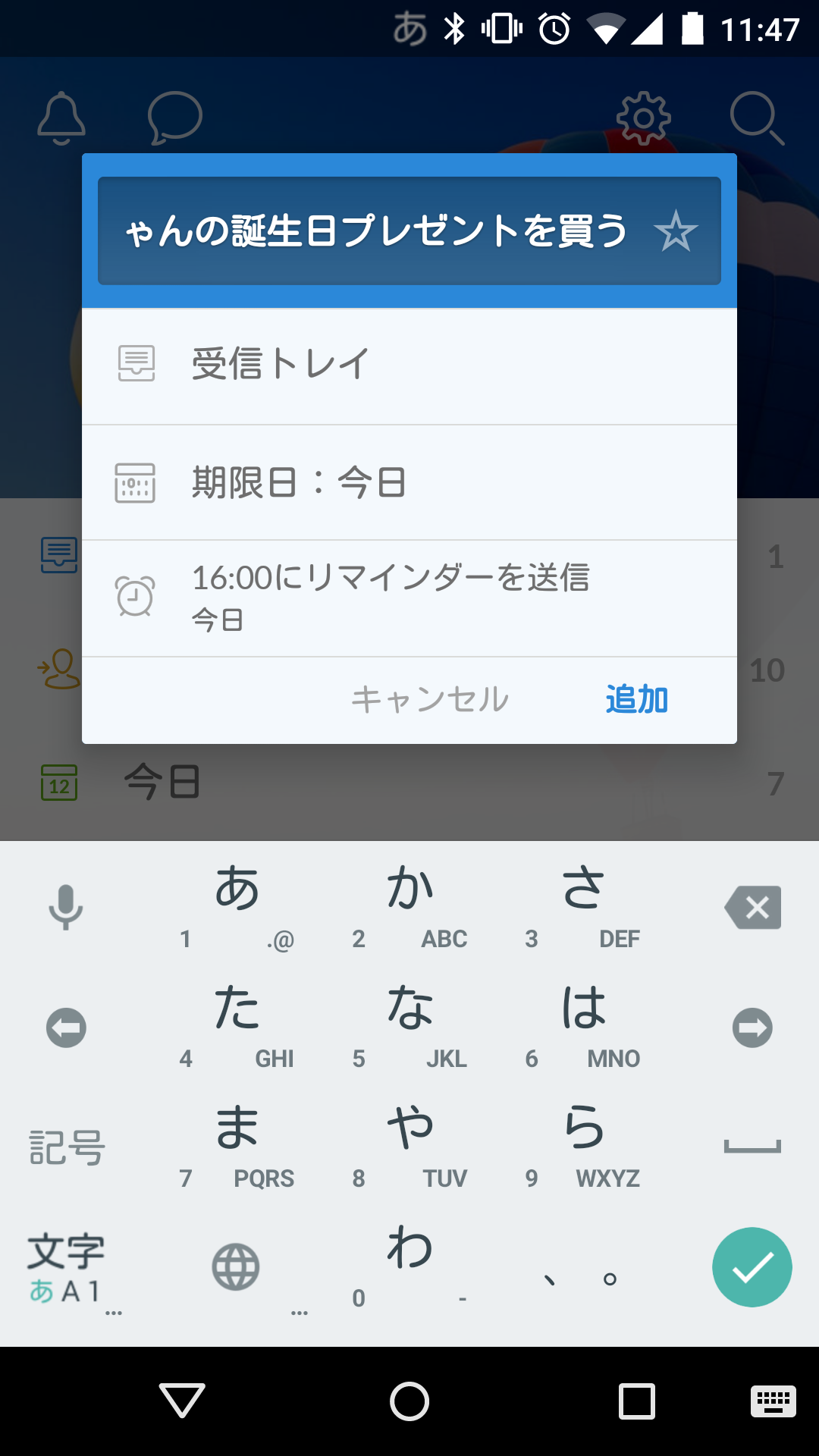Tap 追加 to add the task

click(x=636, y=699)
